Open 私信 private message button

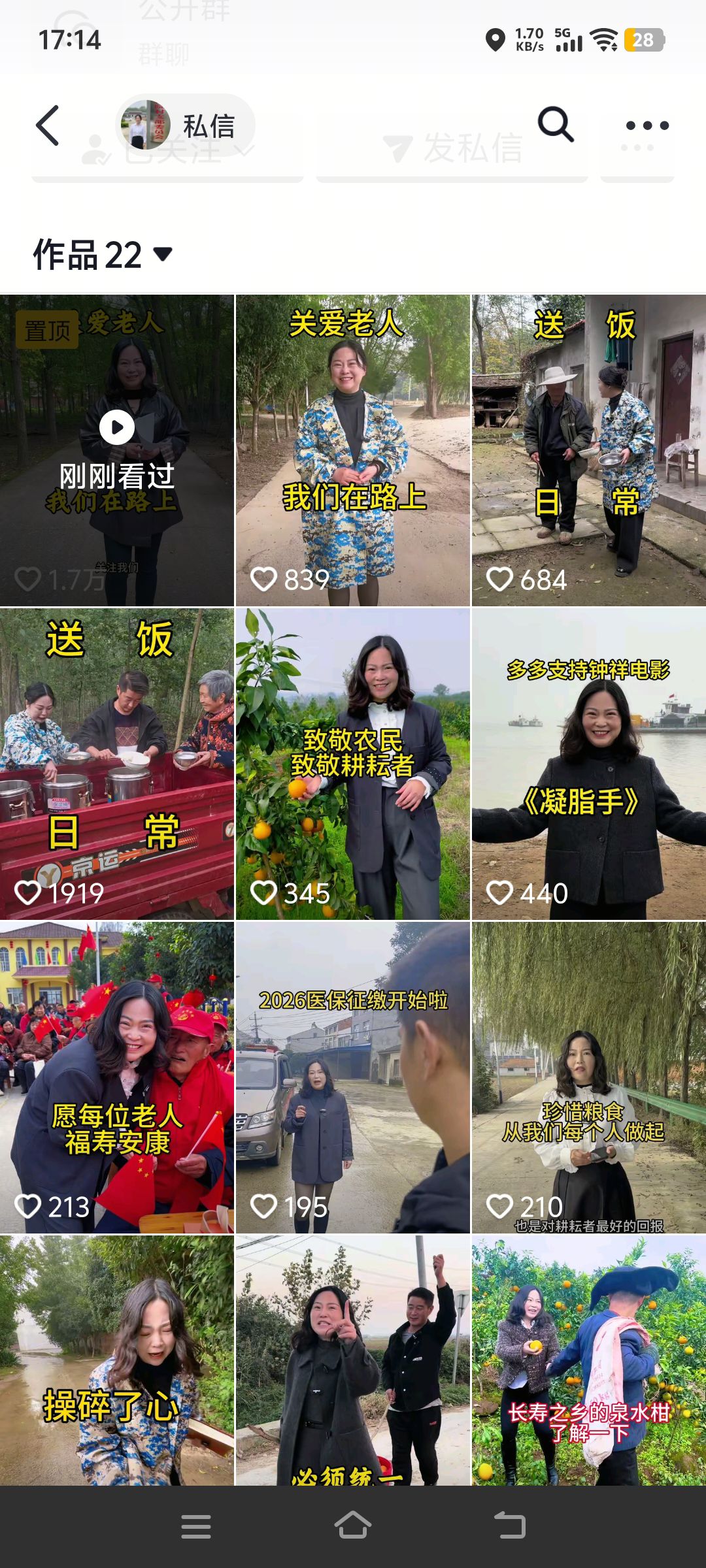(x=186, y=125)
